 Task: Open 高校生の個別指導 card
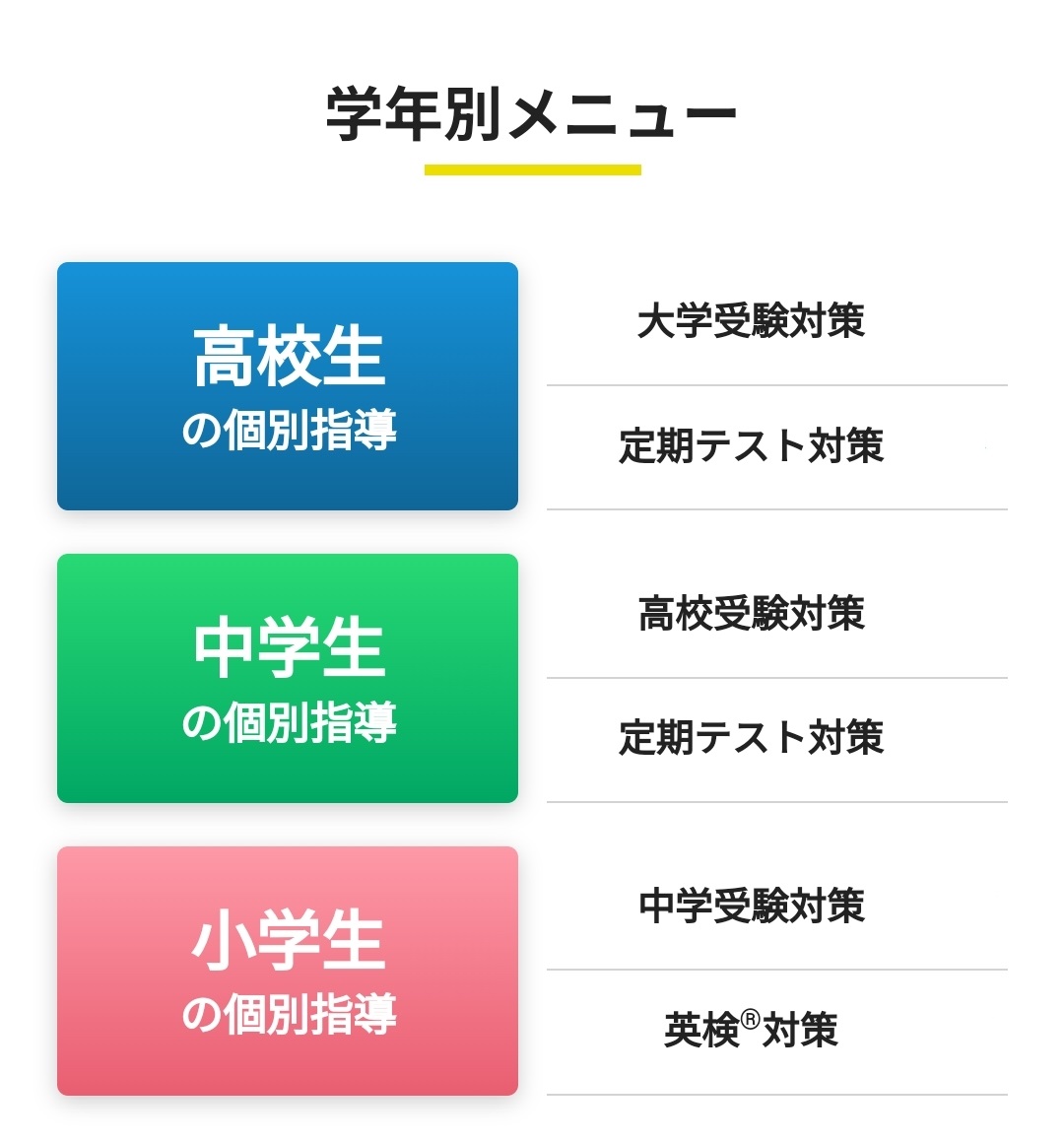288,386
